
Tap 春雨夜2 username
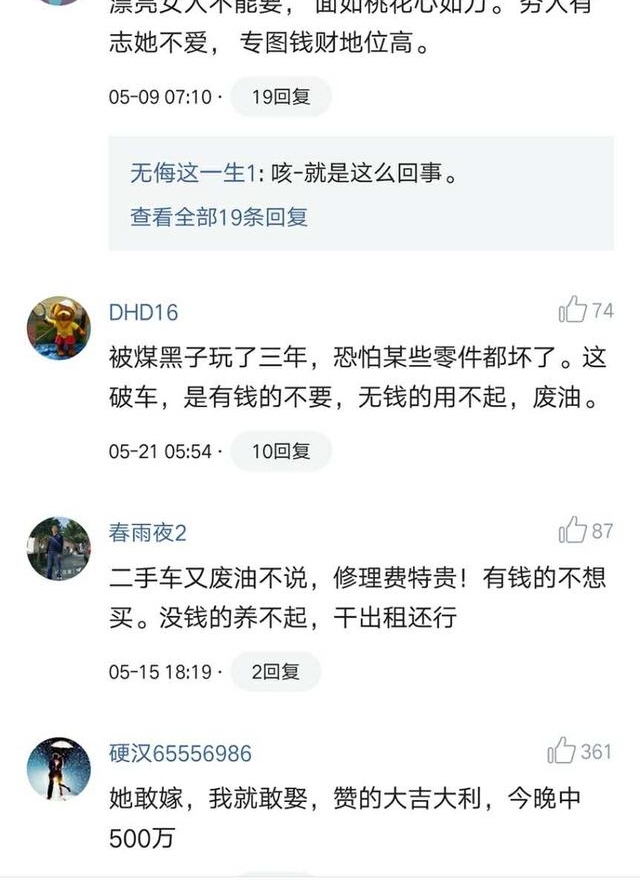point(148,533)
